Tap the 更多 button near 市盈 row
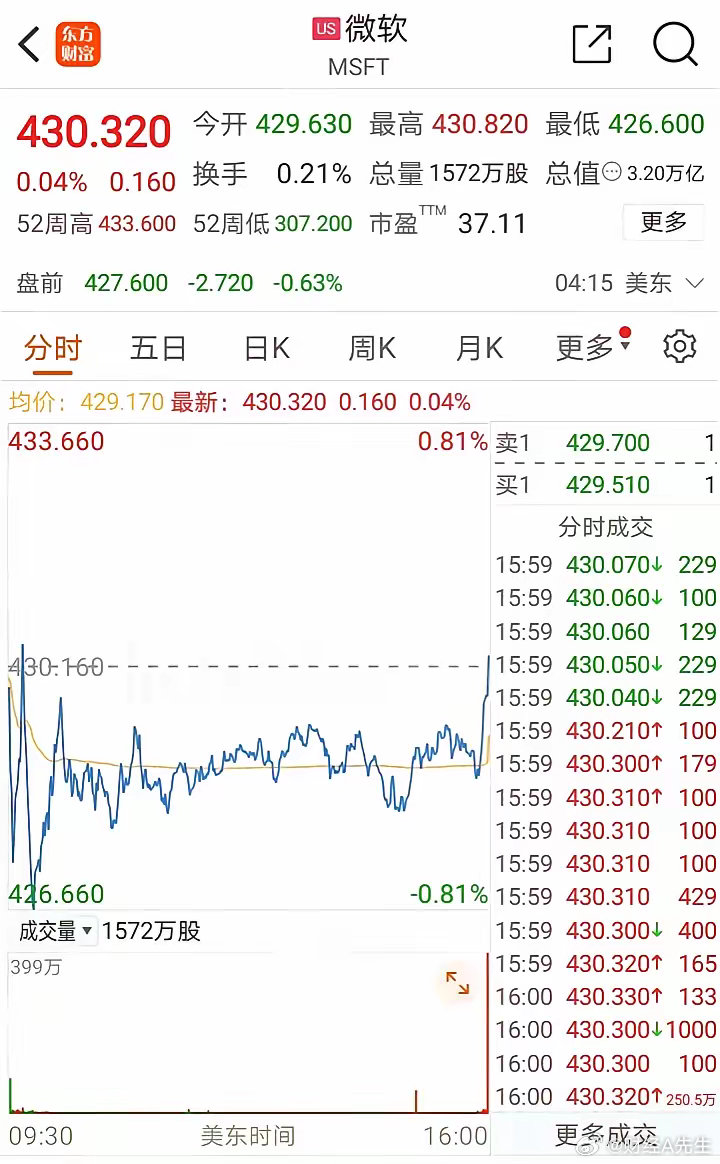Viewport: 720px width, 1164px height. click(663, 223)
